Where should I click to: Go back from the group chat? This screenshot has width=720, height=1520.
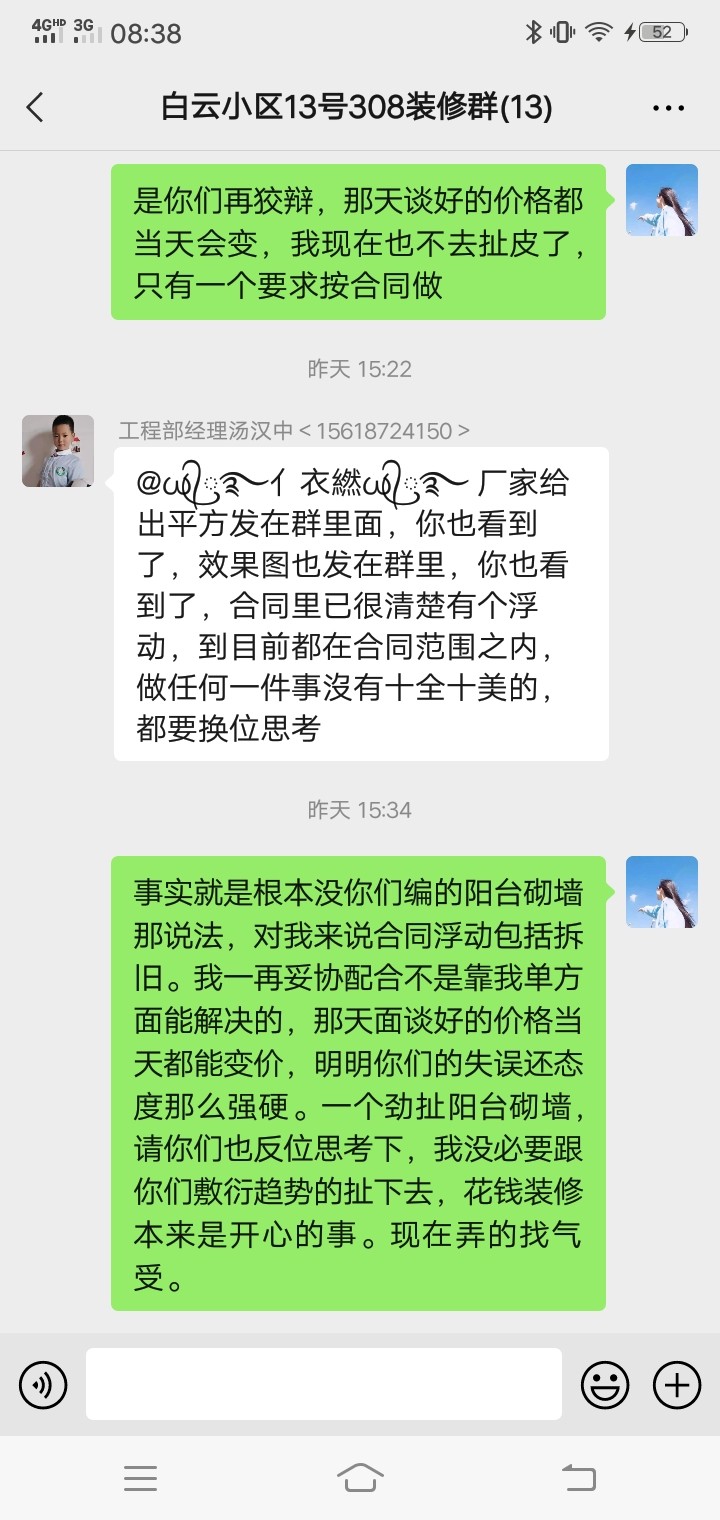36,108
